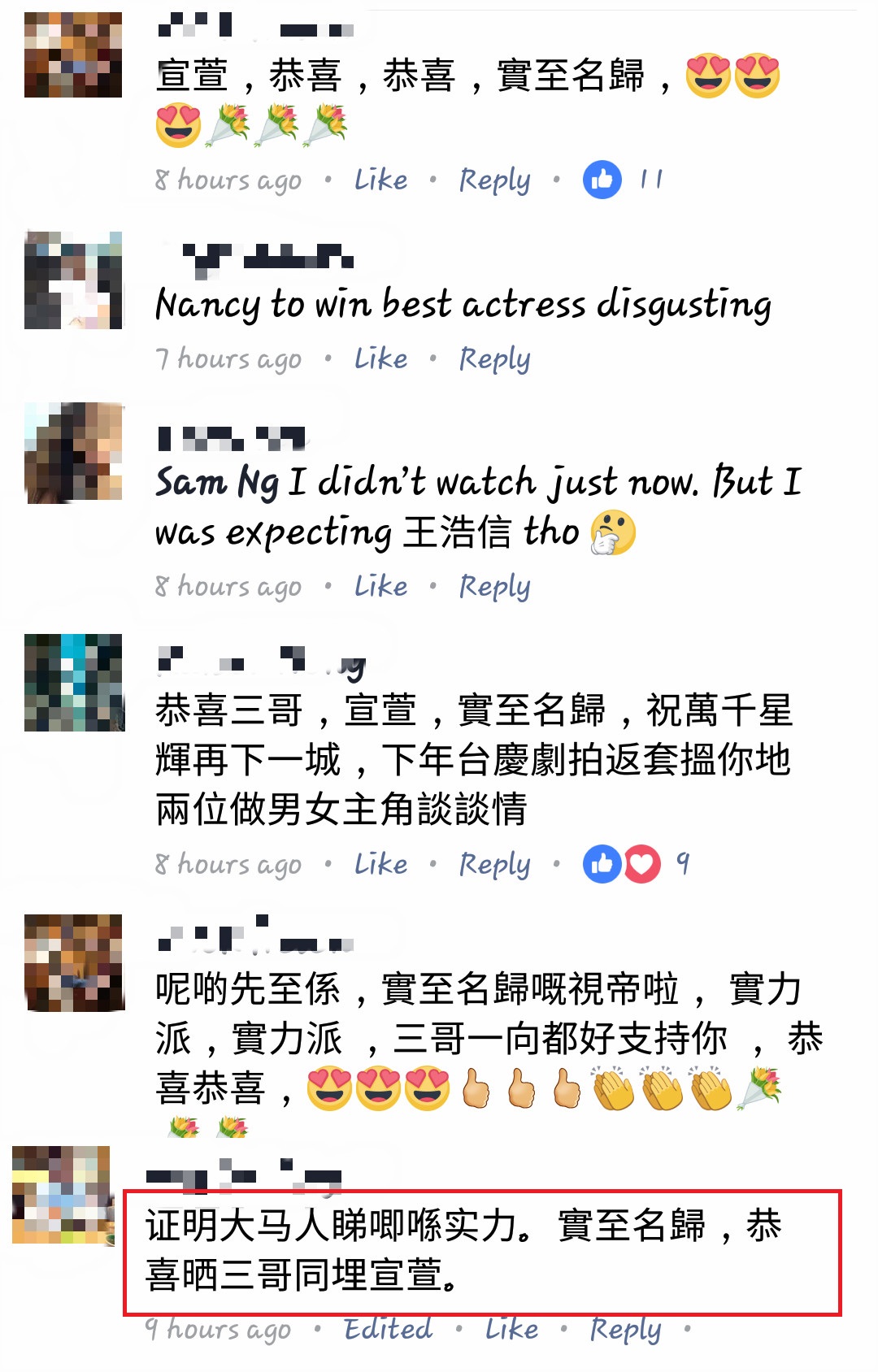Reply to the '宣萱，恭喜，恭喜' comment

pyautogui.click(x=494, y=180)
